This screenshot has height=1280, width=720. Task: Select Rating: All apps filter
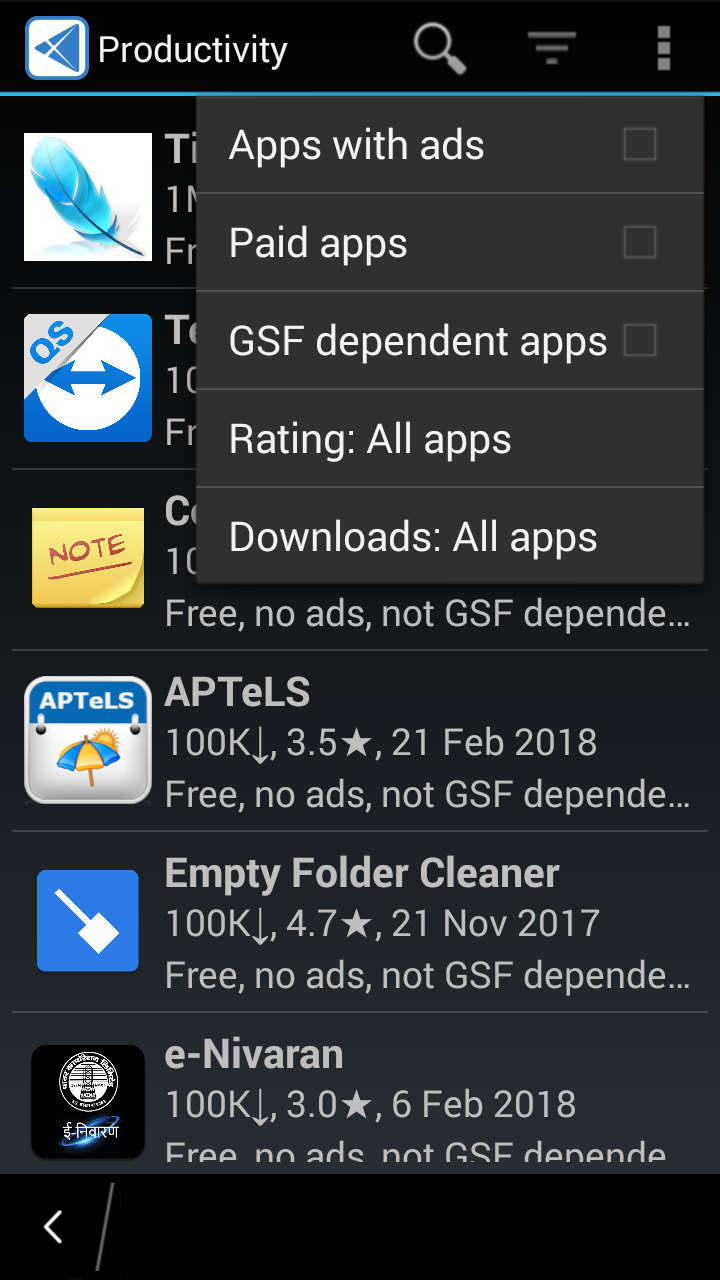coord(450,439)
